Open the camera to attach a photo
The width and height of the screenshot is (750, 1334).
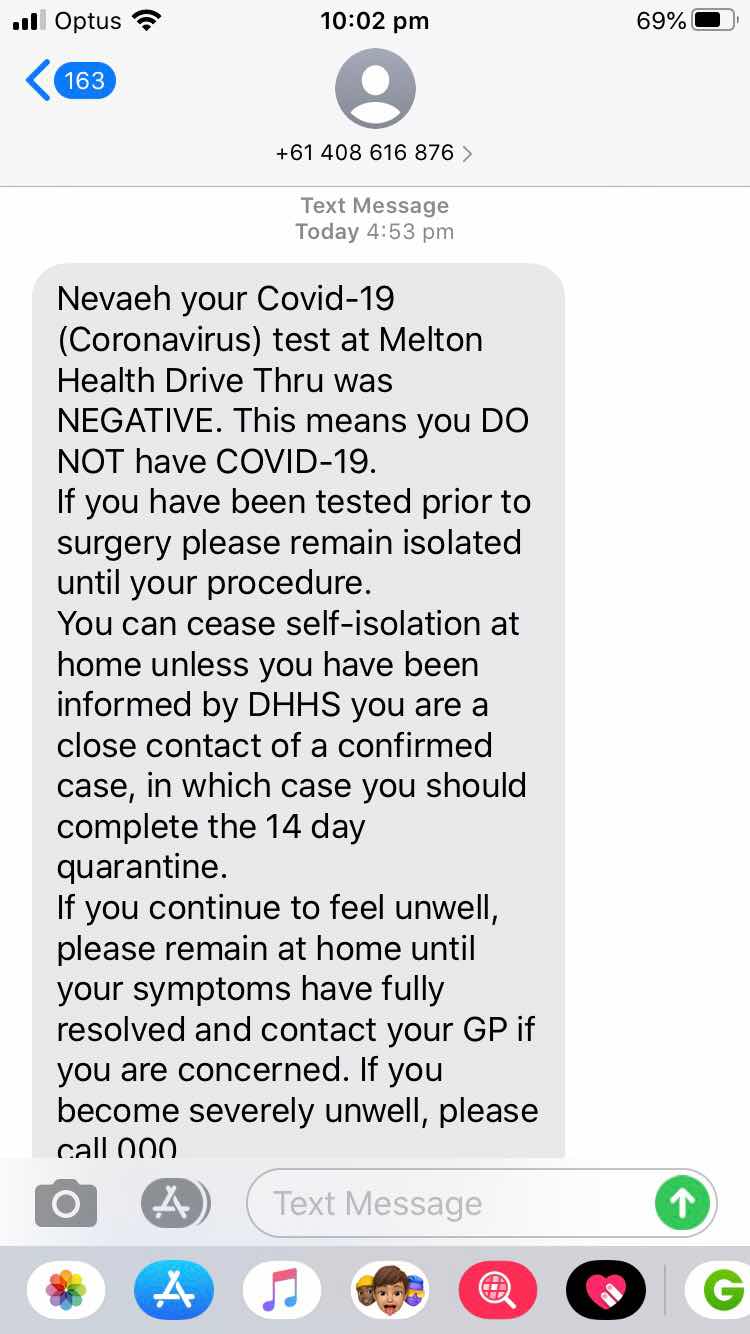coord(66,1203)
